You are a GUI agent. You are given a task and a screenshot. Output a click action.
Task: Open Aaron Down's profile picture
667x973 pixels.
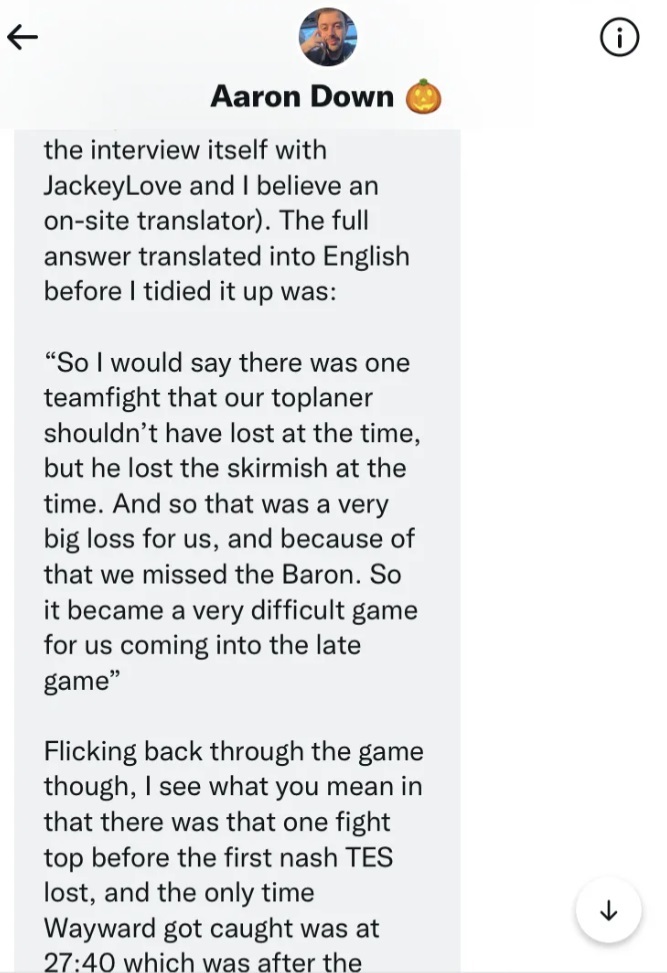pyautogui.click(x=328, y=38)
